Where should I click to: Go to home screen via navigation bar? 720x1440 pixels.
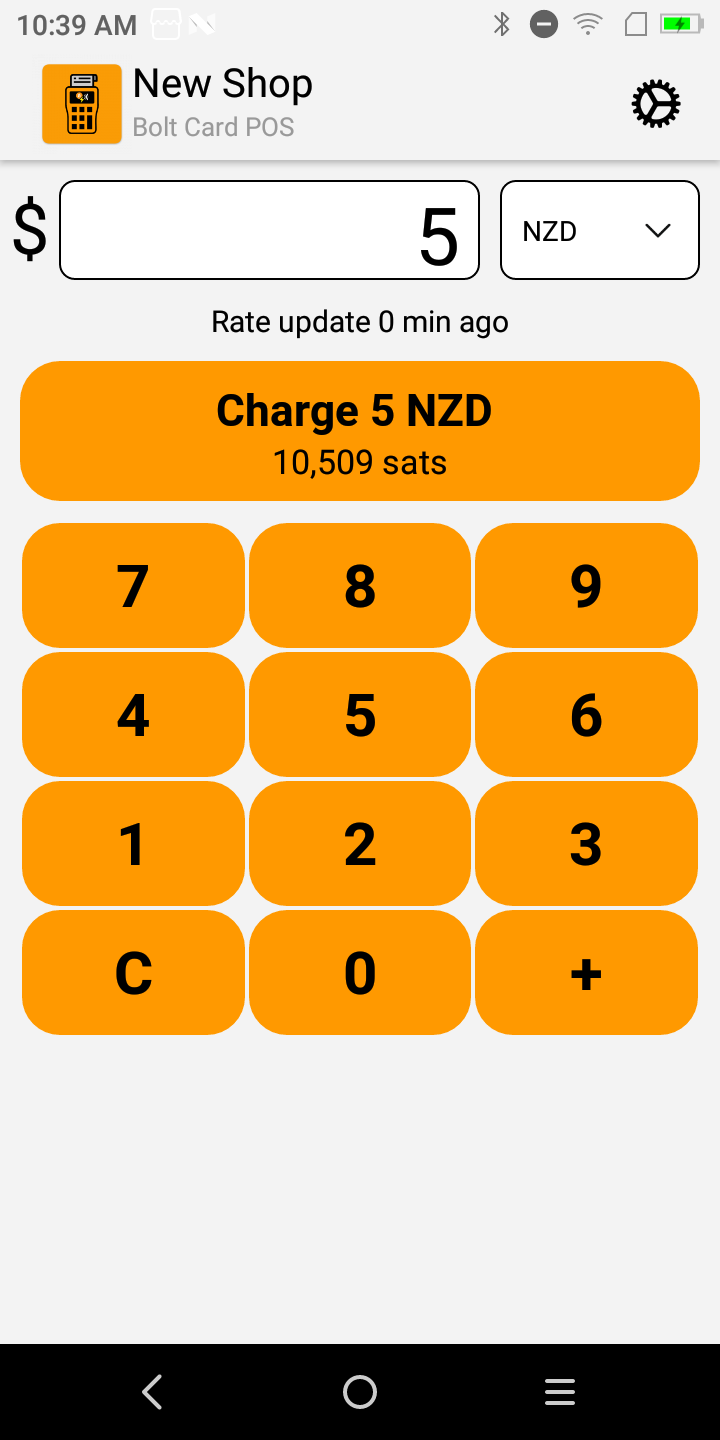click(x=360, y=1392)
